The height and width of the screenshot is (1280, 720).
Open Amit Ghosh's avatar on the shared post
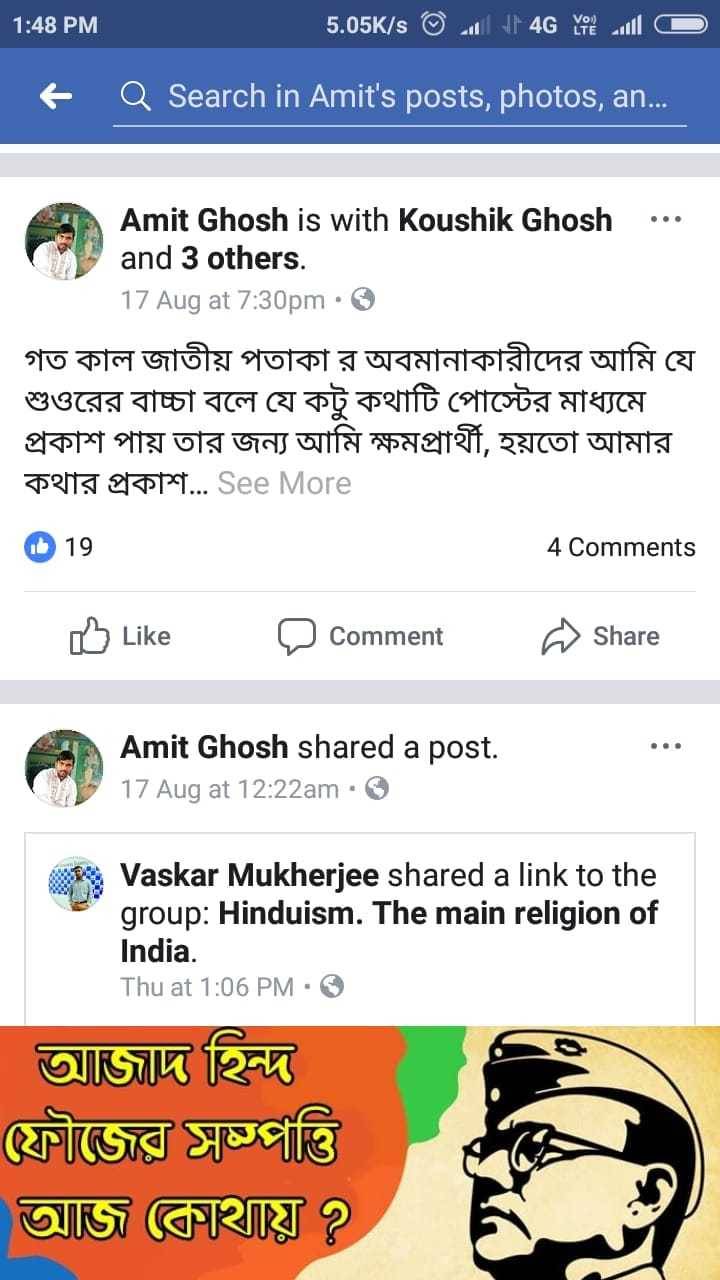pos(64,768)
